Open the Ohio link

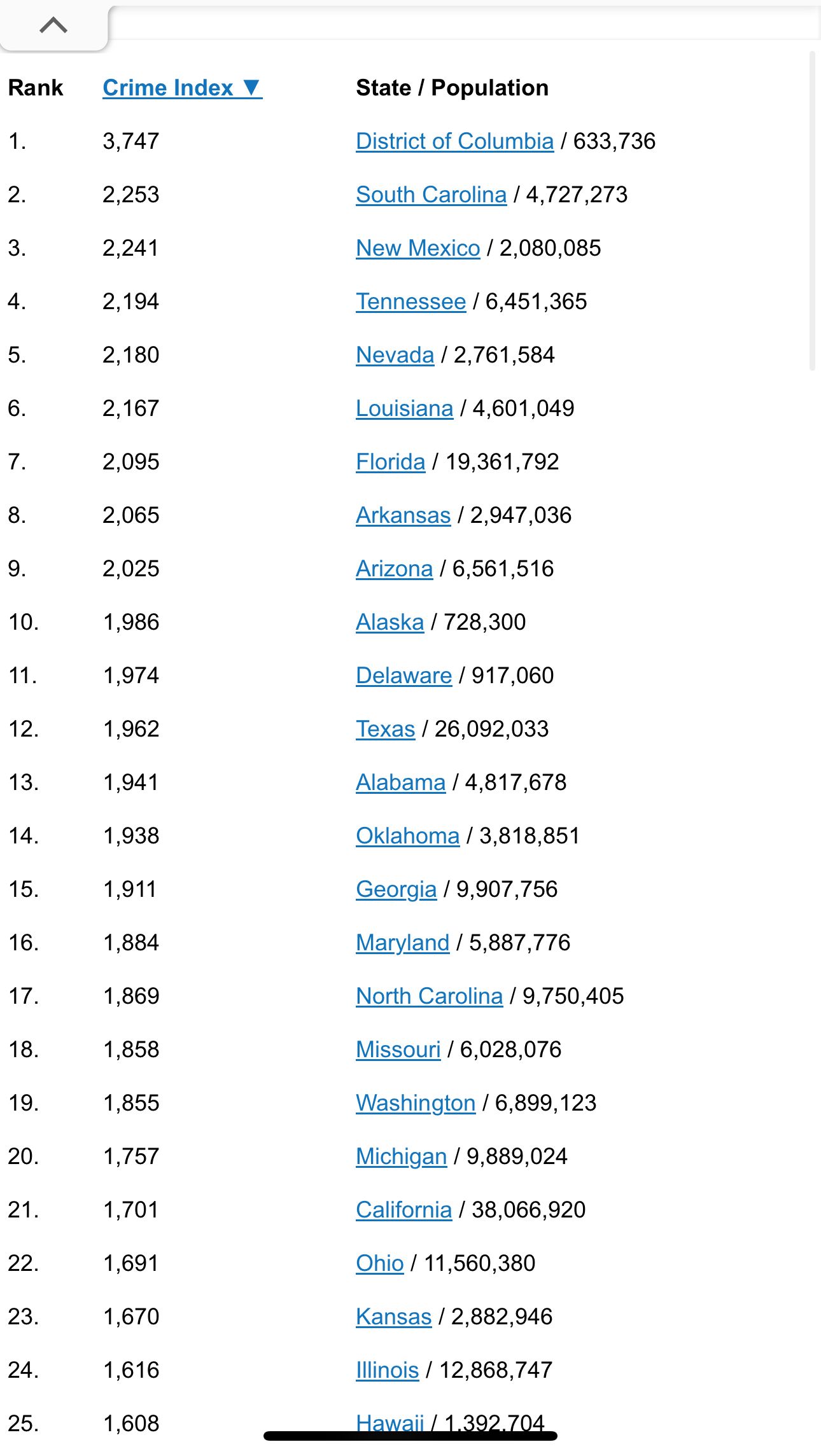pyautogui.click(x=379, y=1263)
